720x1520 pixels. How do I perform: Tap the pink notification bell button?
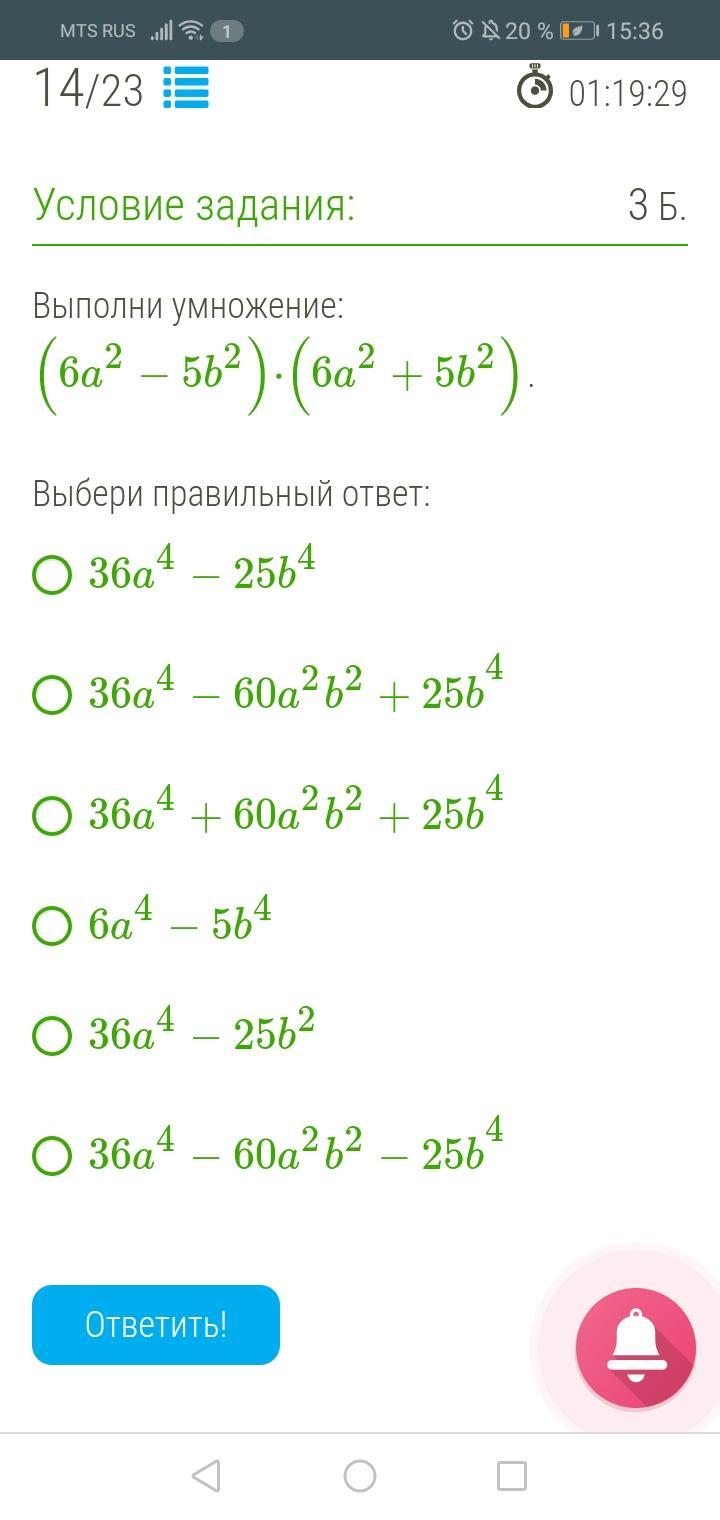point(635,1347)
